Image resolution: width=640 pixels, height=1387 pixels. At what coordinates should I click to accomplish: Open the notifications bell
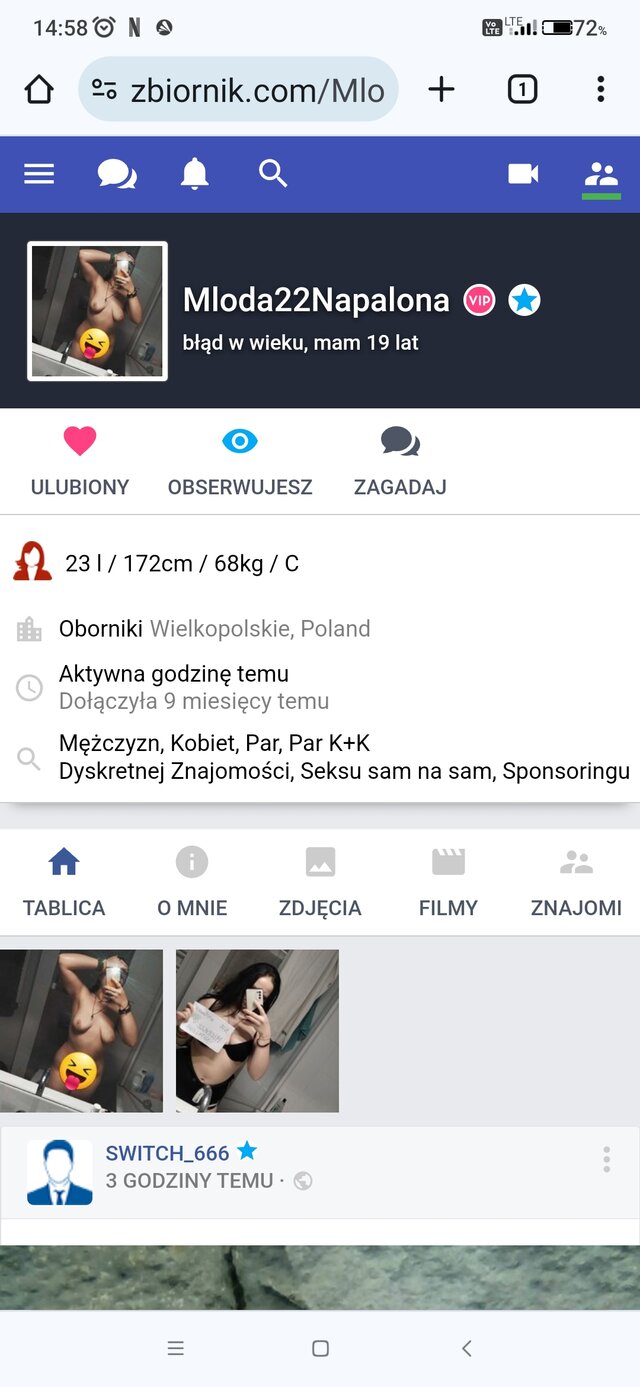point(194,174)
